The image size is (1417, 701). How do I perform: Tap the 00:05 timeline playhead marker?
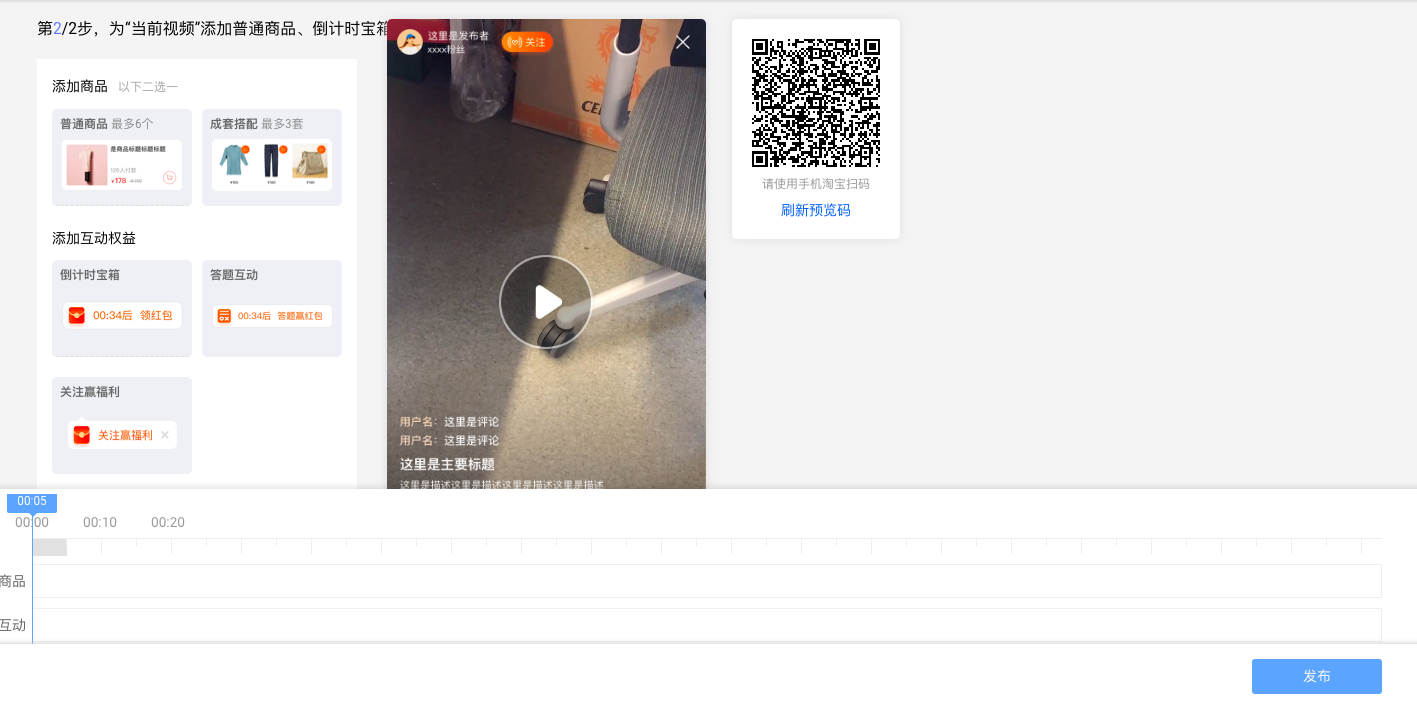(x=32, y=502)
